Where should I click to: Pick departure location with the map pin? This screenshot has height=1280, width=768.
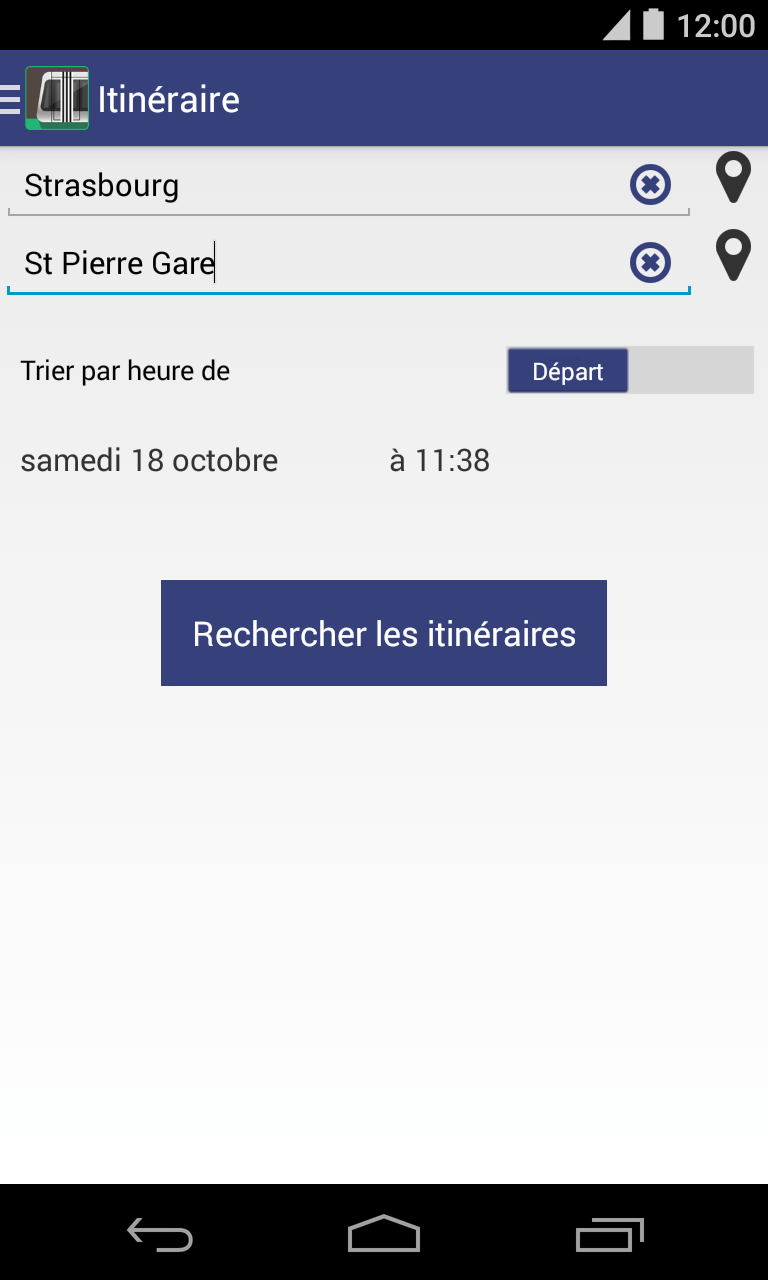pyautogui.click(x=734, y=179)
